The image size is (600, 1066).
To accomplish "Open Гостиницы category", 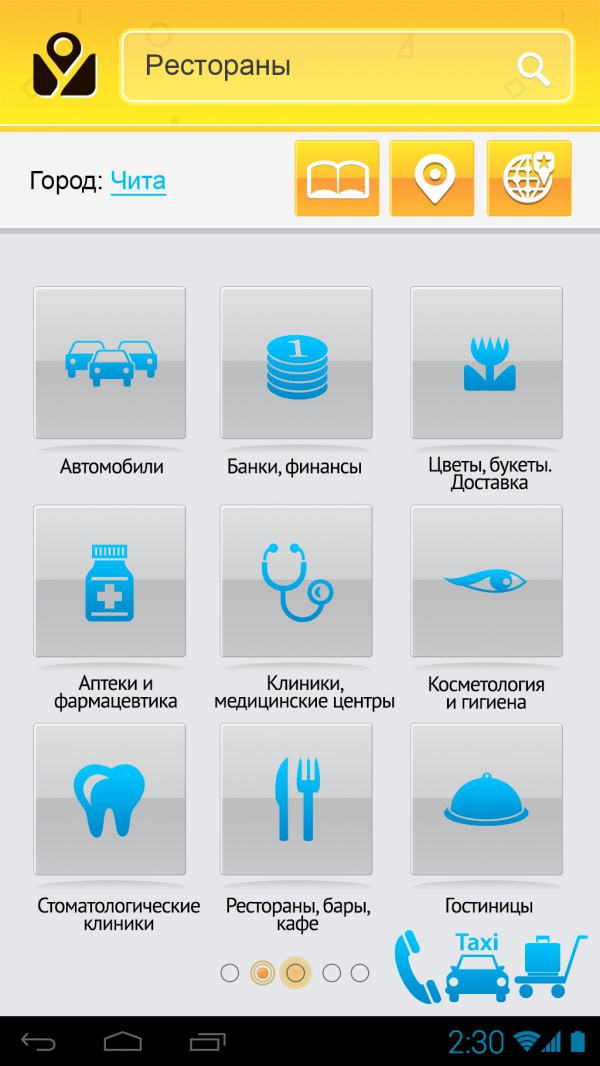I will (487, 800).
